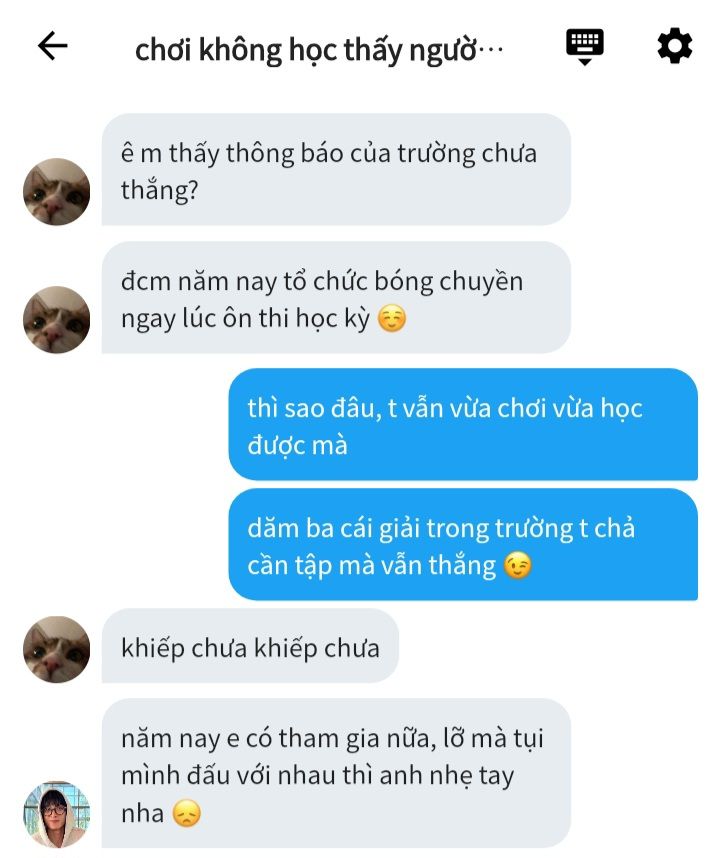Open the cat avatar beside "khiếp chưa khiếp chưa"
The image size is (720, 858).
57,649
